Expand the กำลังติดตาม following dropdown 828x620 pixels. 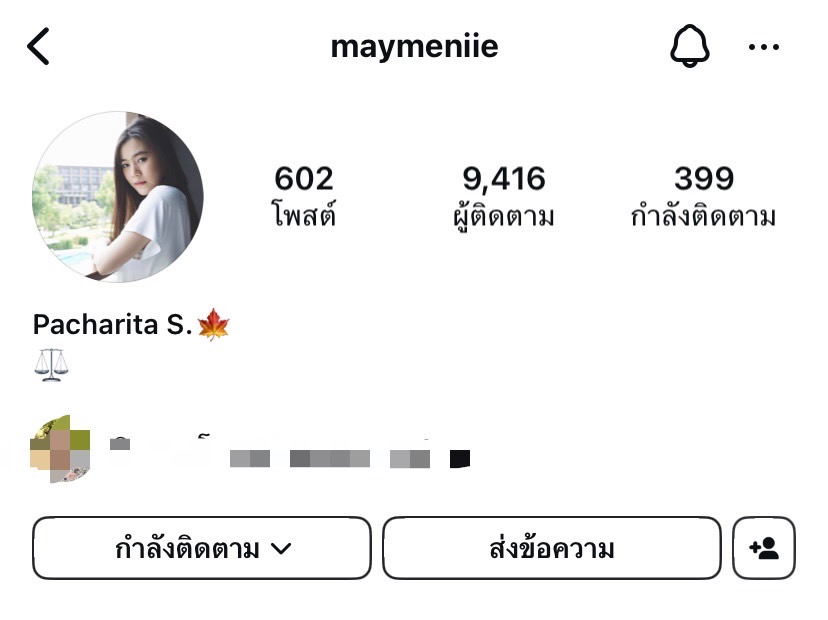point(202,548)
